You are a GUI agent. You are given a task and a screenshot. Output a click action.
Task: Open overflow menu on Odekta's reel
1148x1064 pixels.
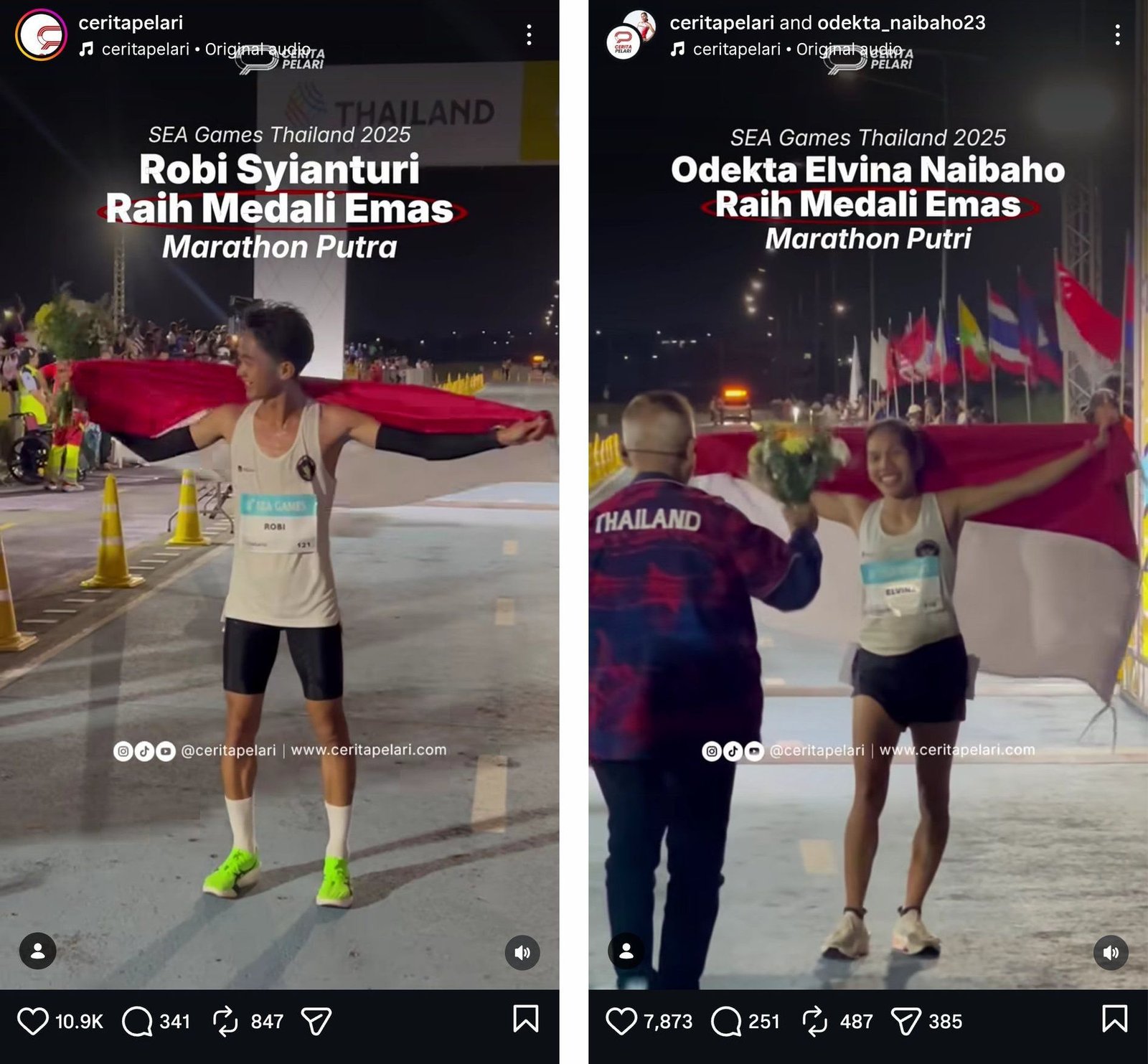pyautogui.click(x=1117, y=34)
